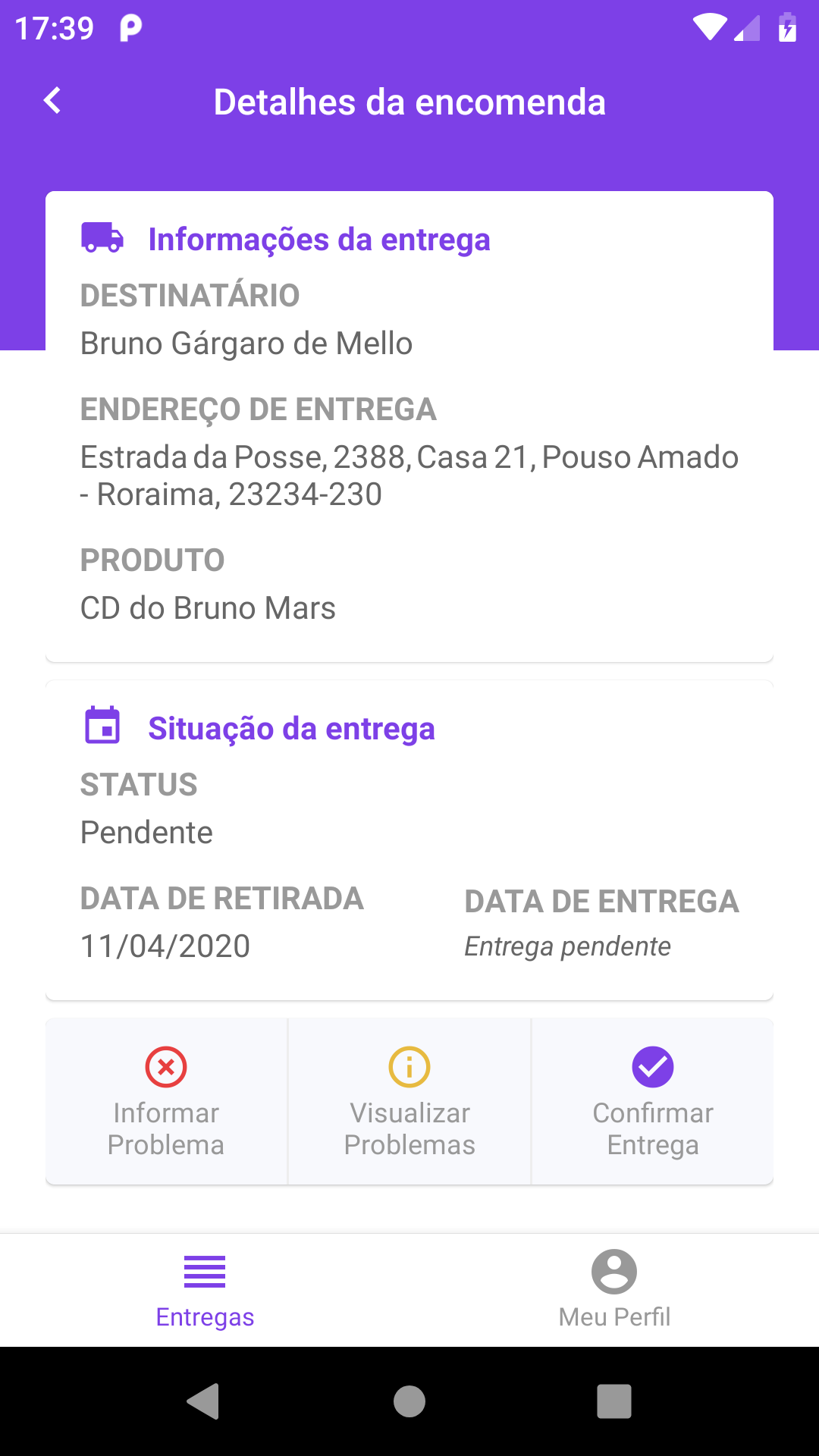This screenshot has width=819, height=1456.
Task: Open the Meu Perfil tab
Action: (x=614, y=1290)
